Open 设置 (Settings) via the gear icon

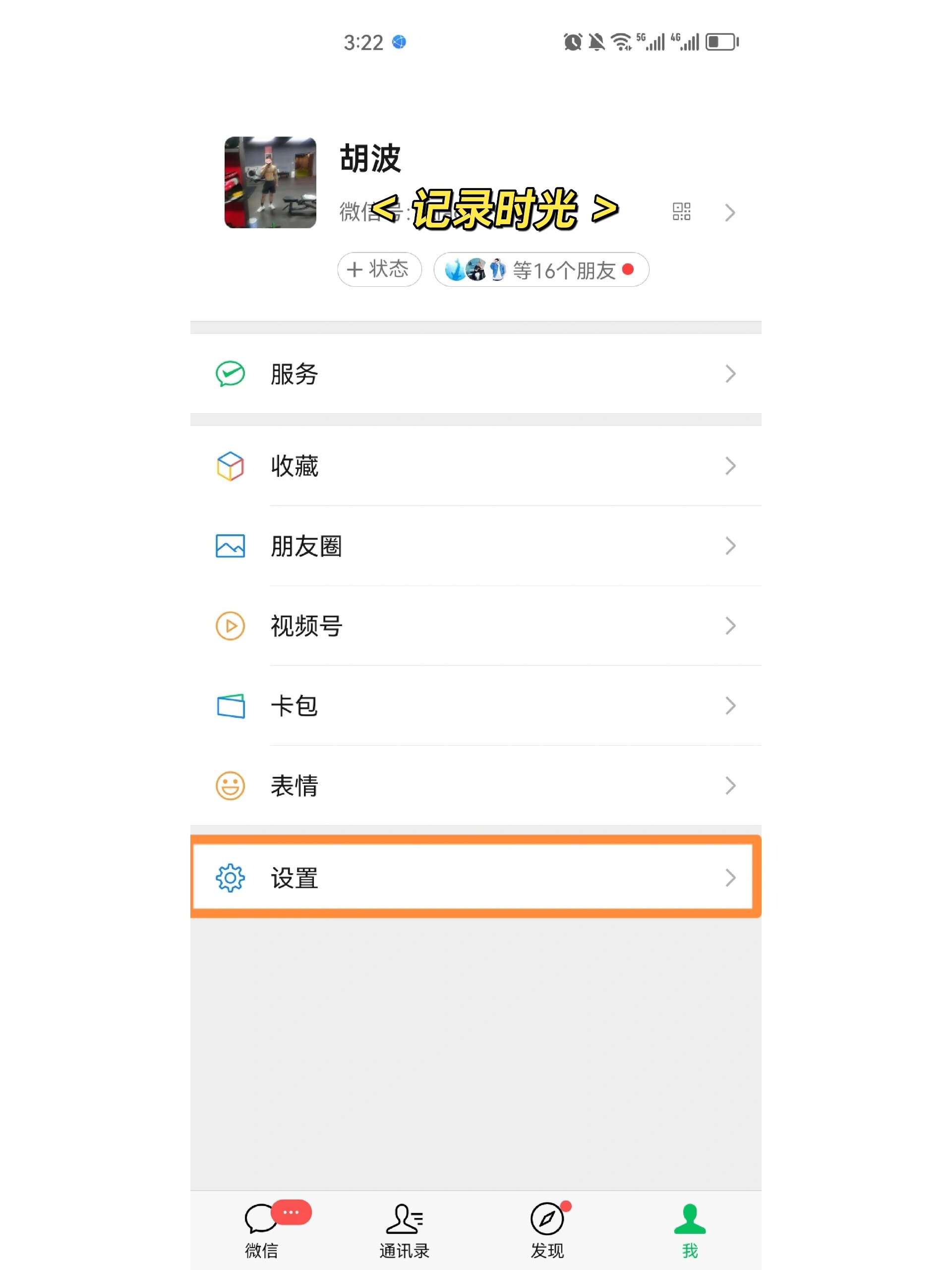(231, 877)
